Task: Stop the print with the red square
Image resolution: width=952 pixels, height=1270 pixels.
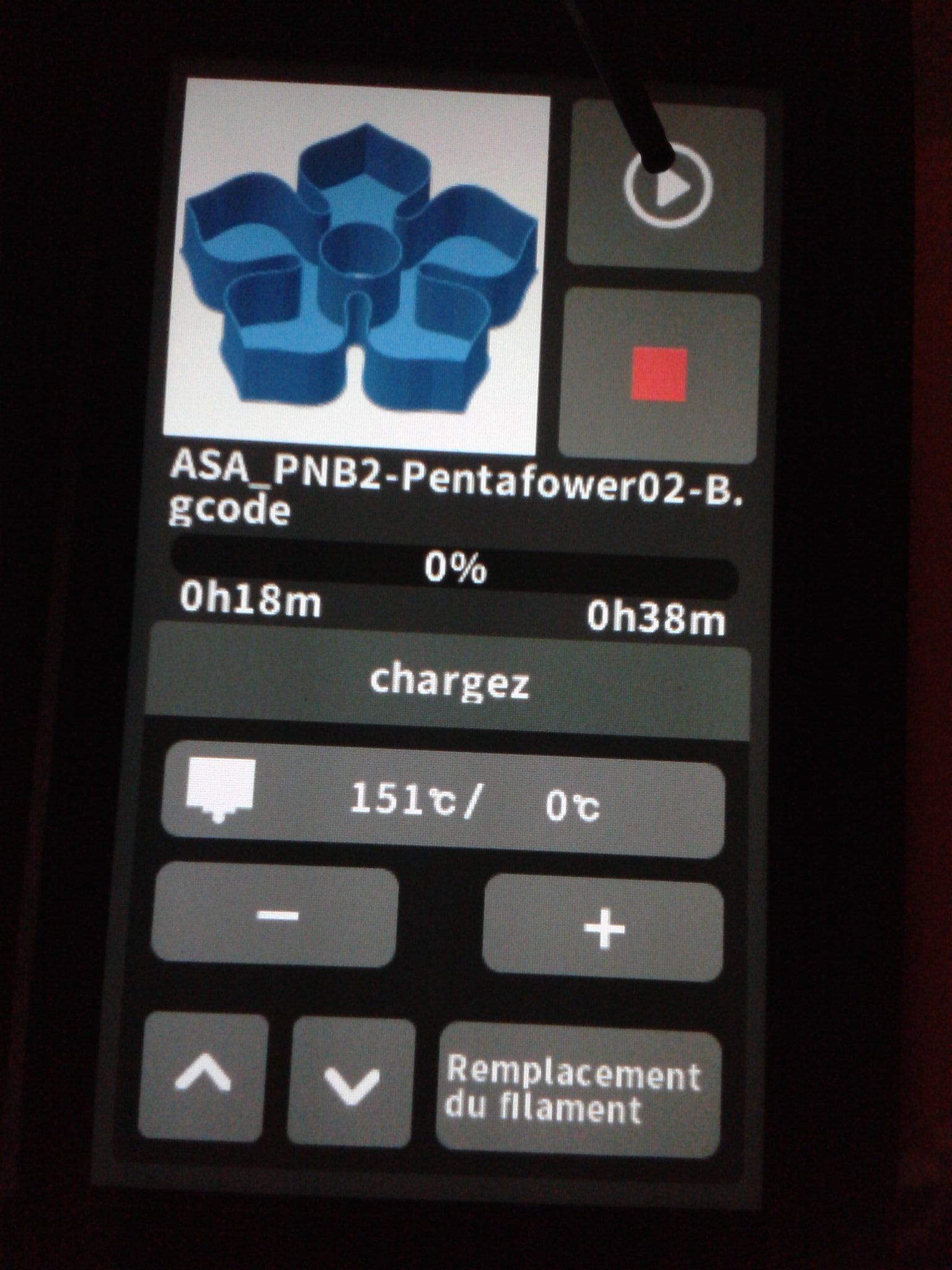Action: (659, 375)
